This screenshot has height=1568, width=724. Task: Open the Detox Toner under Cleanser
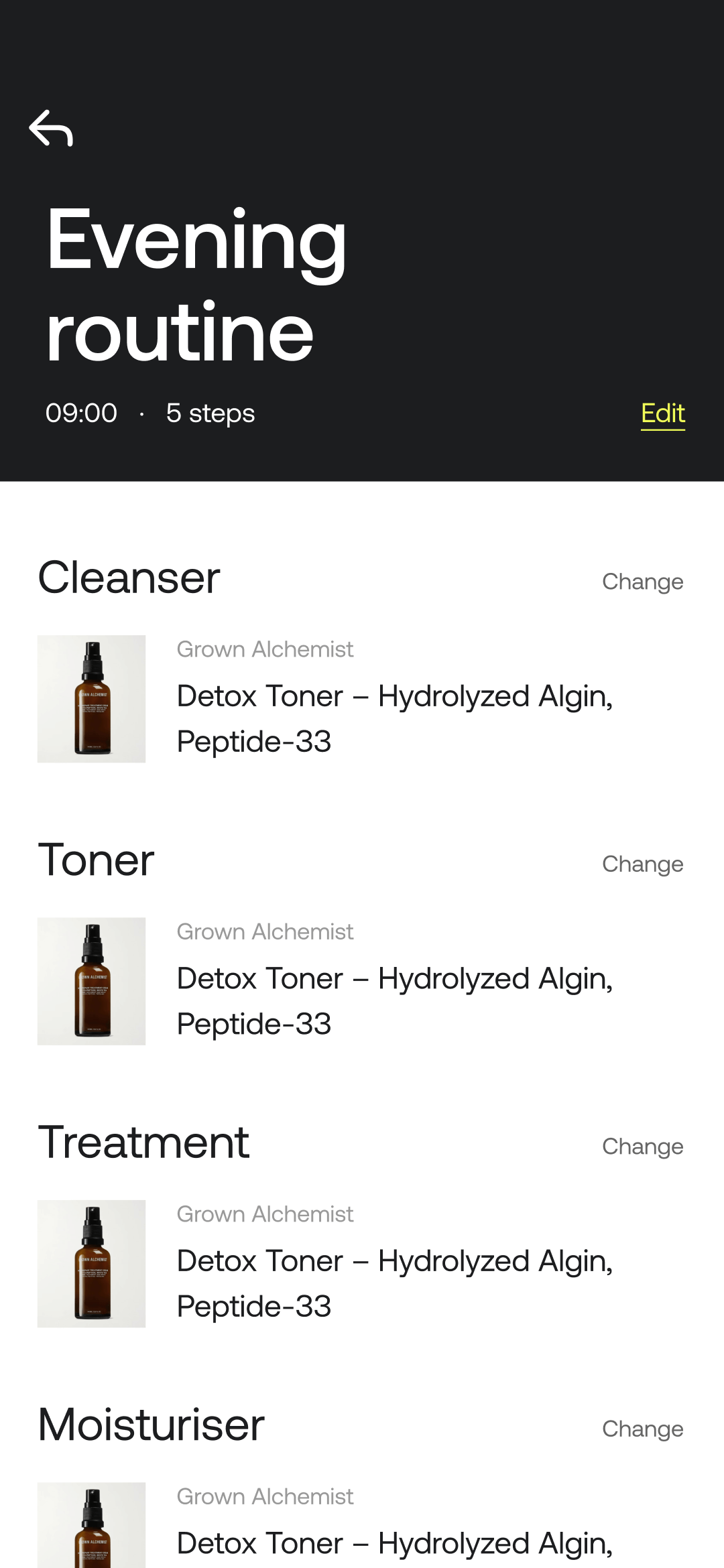click(394, 718)
